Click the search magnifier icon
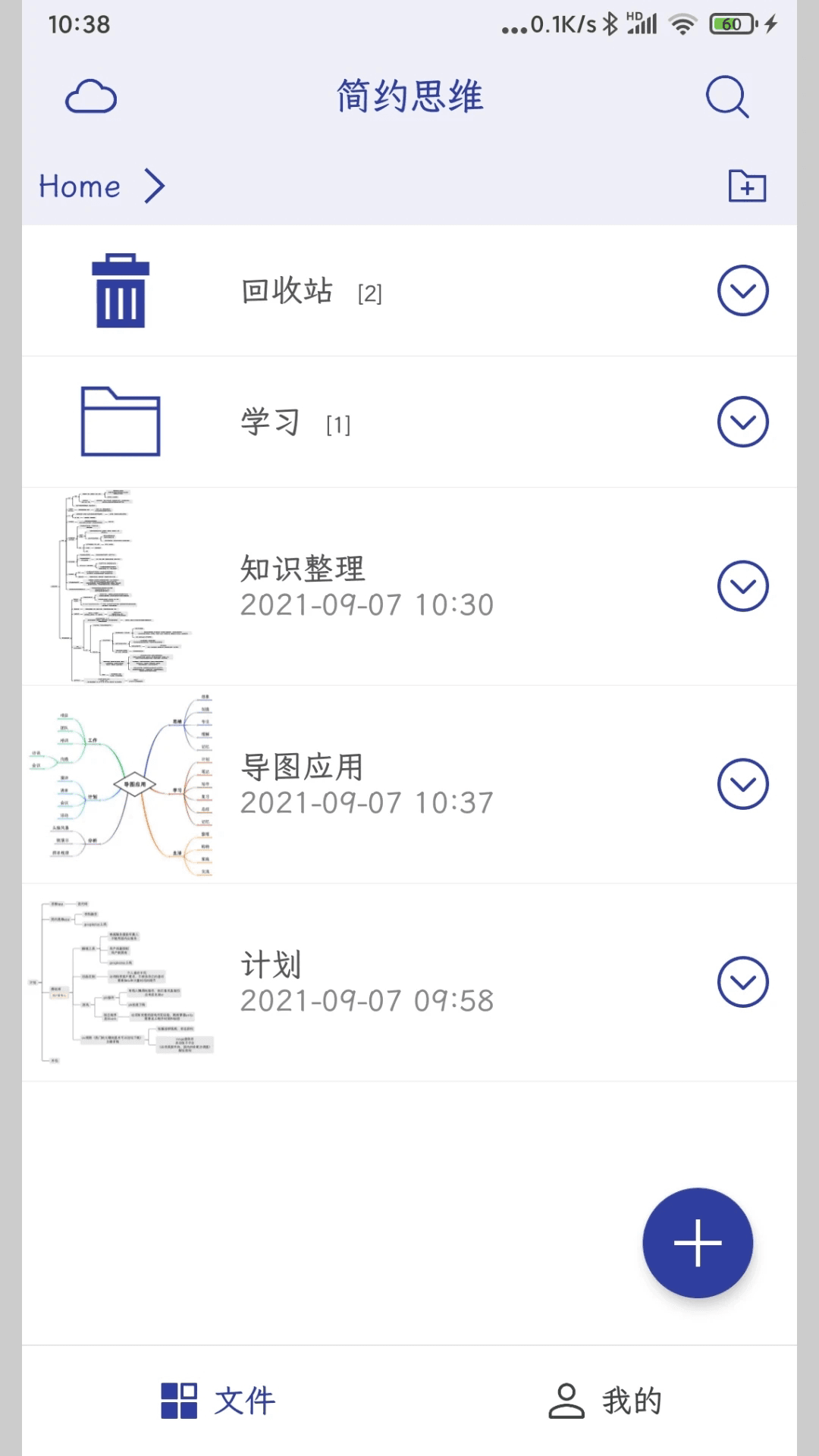Screen dimensions: 819x1456 [x=726, y=97]
